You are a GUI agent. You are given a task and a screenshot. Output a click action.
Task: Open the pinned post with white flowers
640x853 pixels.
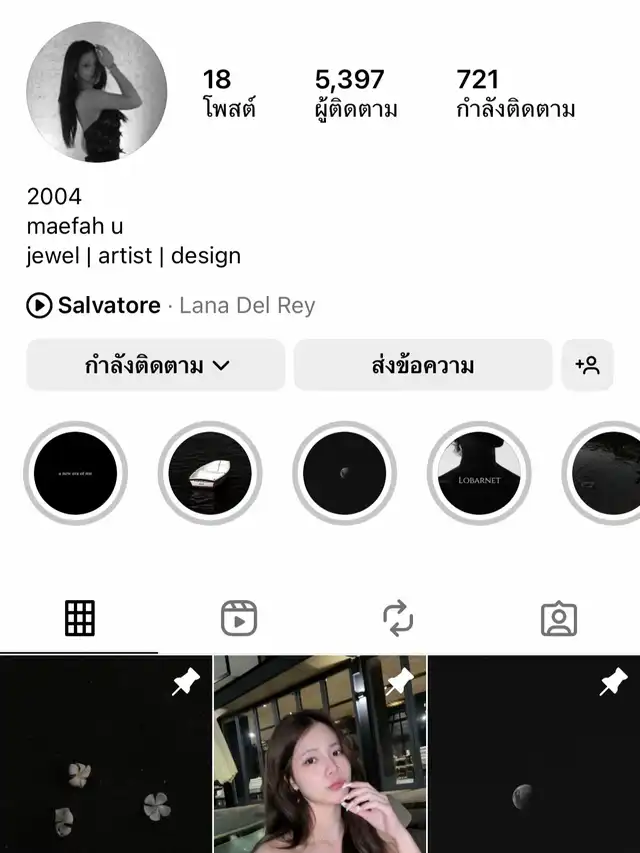[105, 755]
